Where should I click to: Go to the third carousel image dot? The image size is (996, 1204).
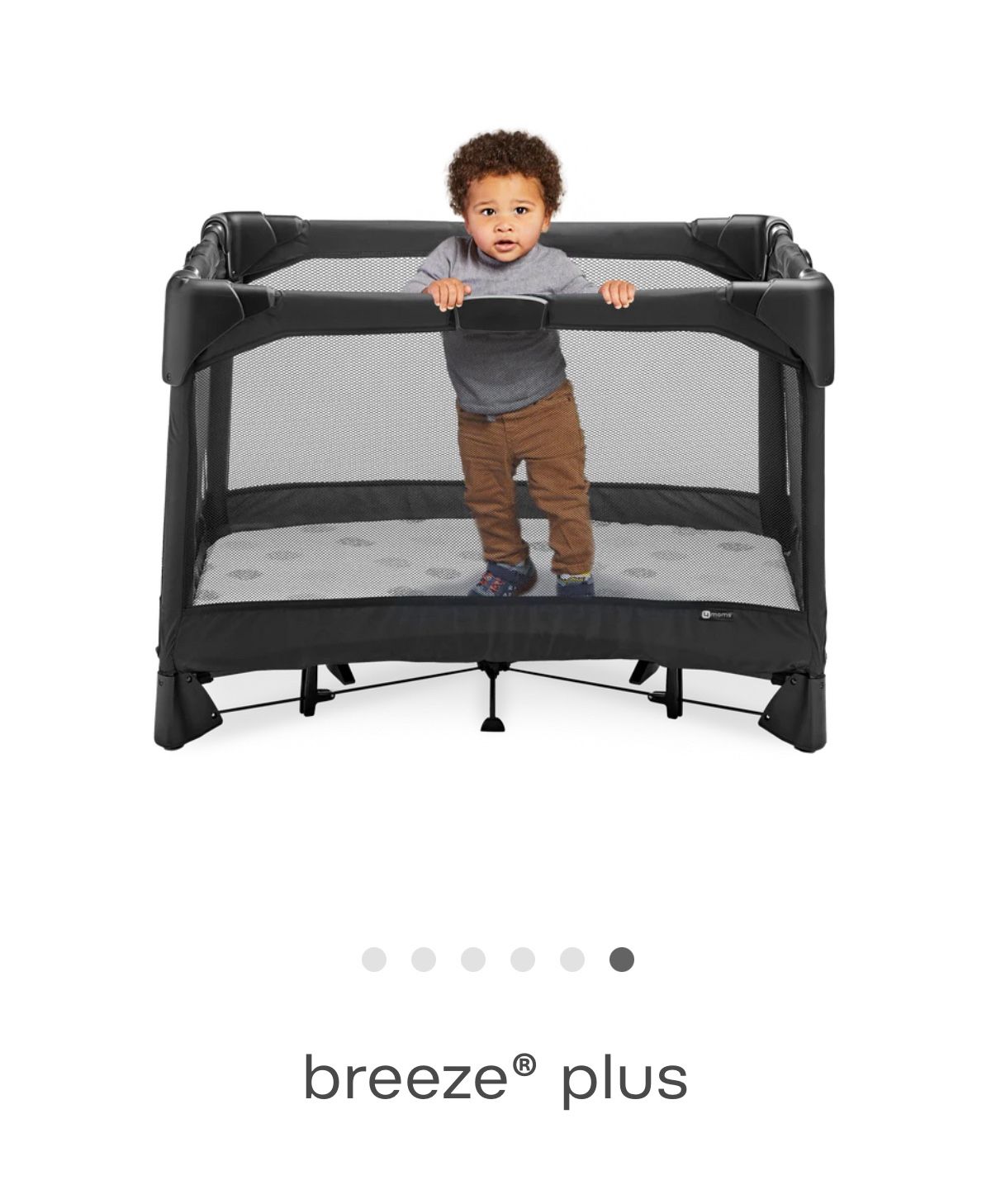473,959
